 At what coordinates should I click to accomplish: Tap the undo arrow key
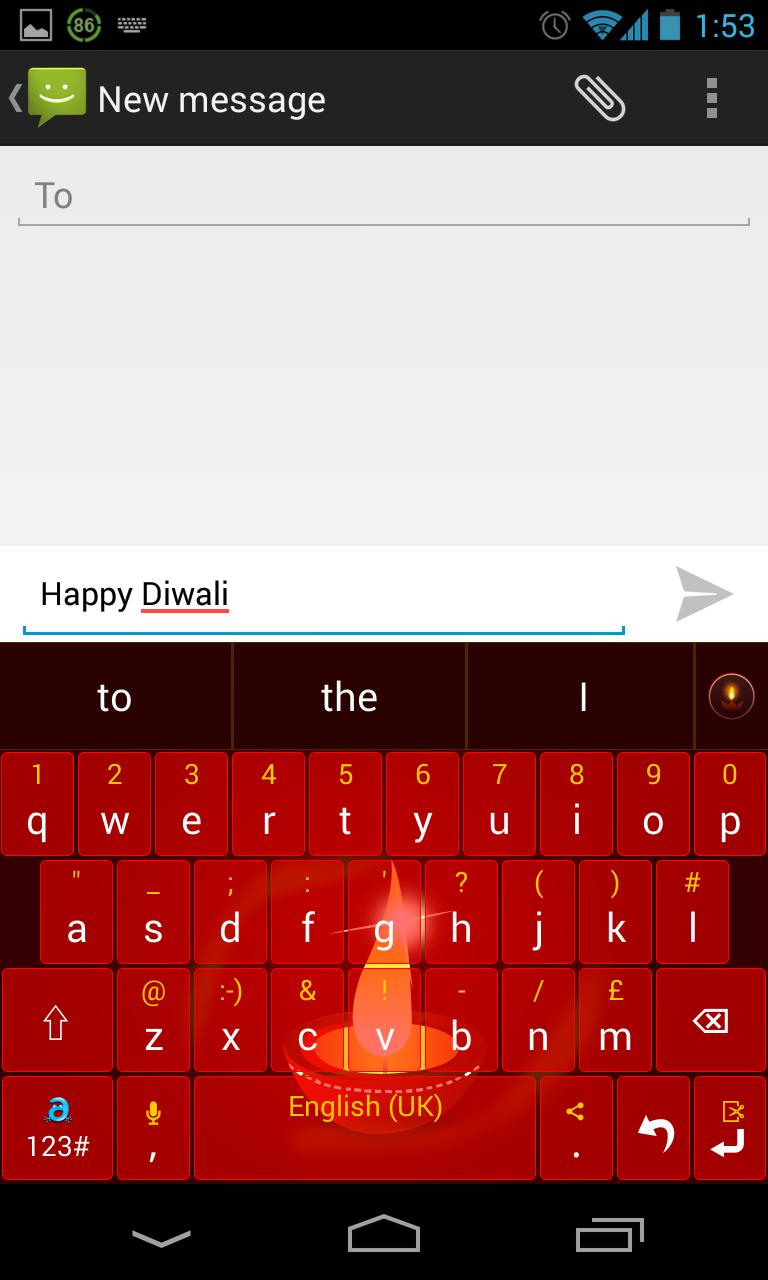pos(654,1128)
